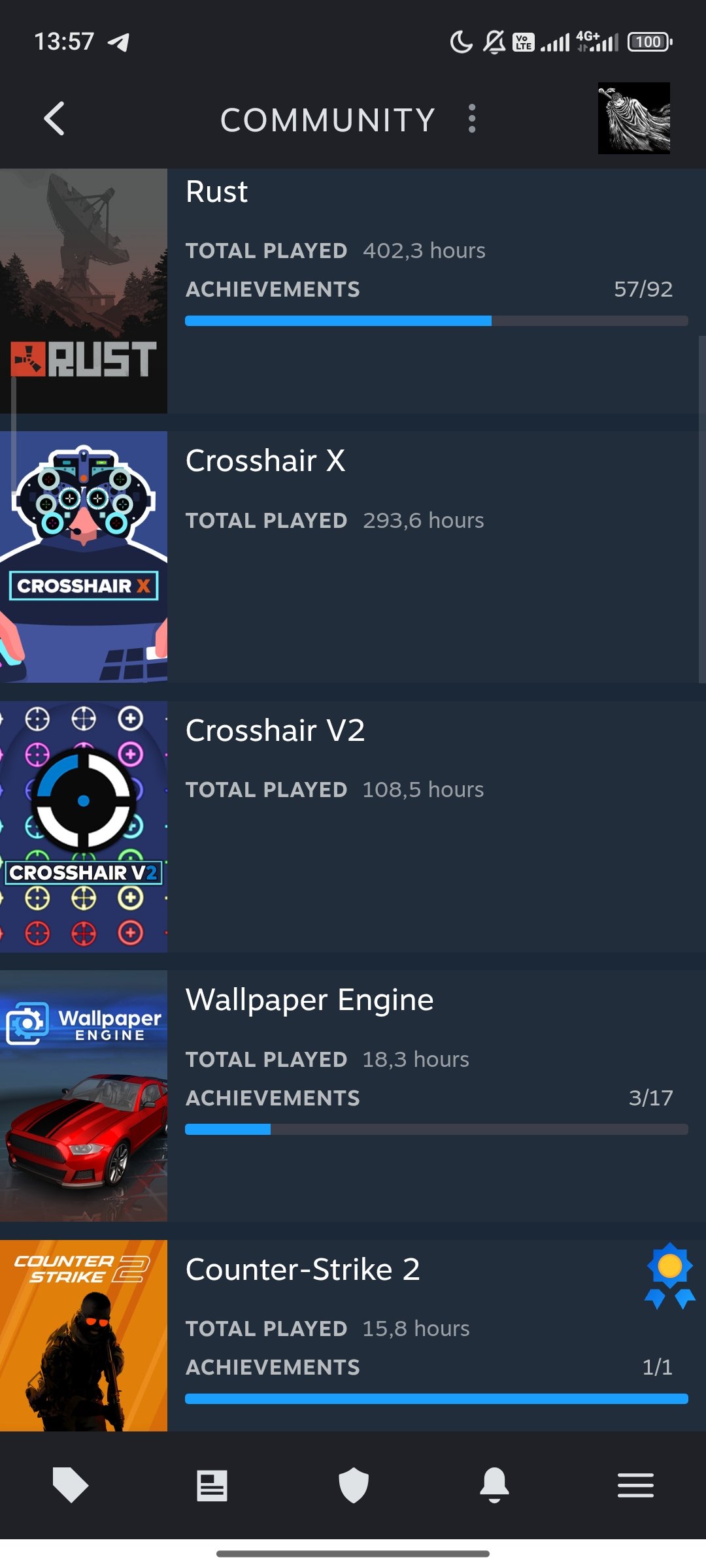The width and height of the screenshot is (706, 1568).
Task: View Rust achievements 57/92
Action: [x=429, y=289]
